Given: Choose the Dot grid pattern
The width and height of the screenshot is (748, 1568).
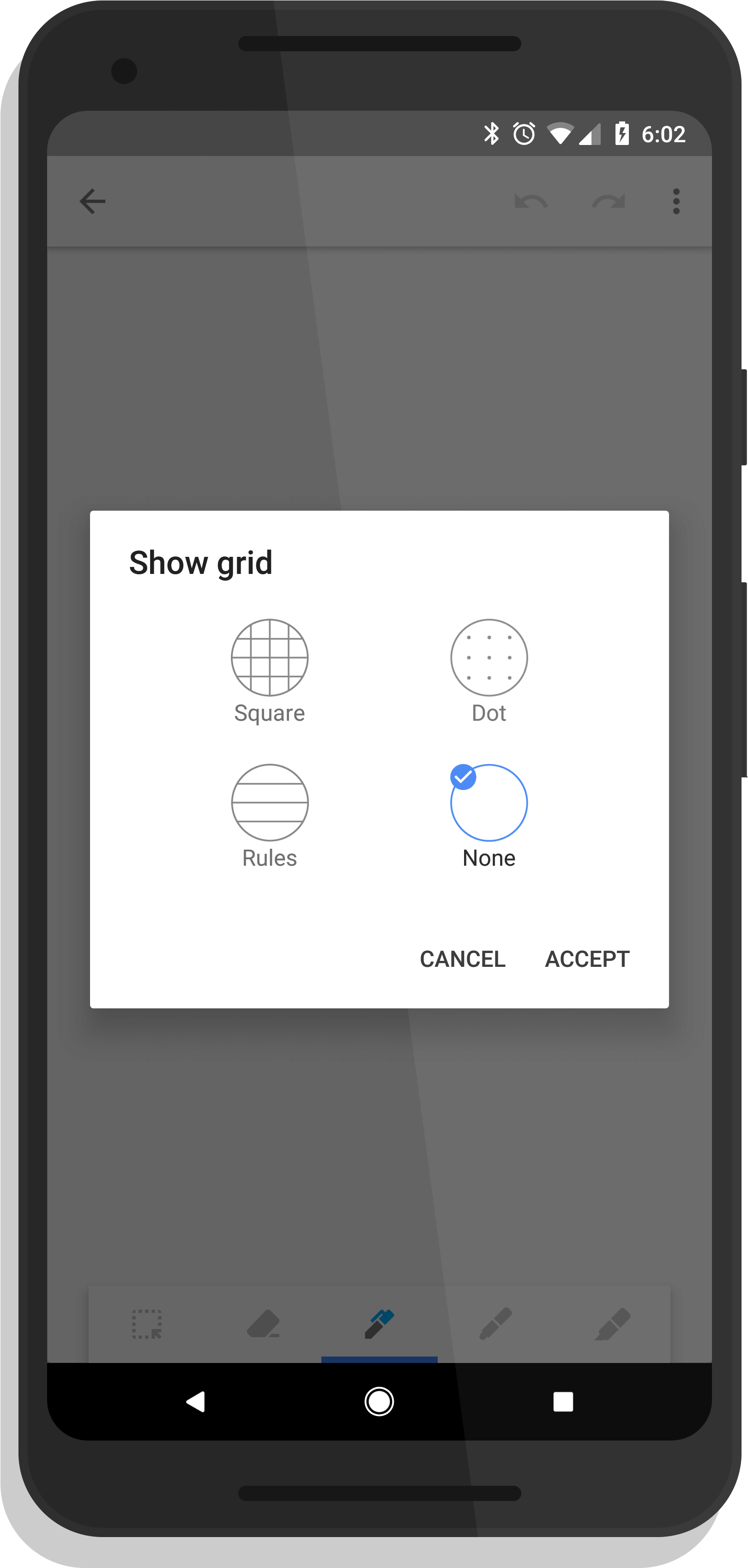Looking at the screenshot, I should (489, 657).
